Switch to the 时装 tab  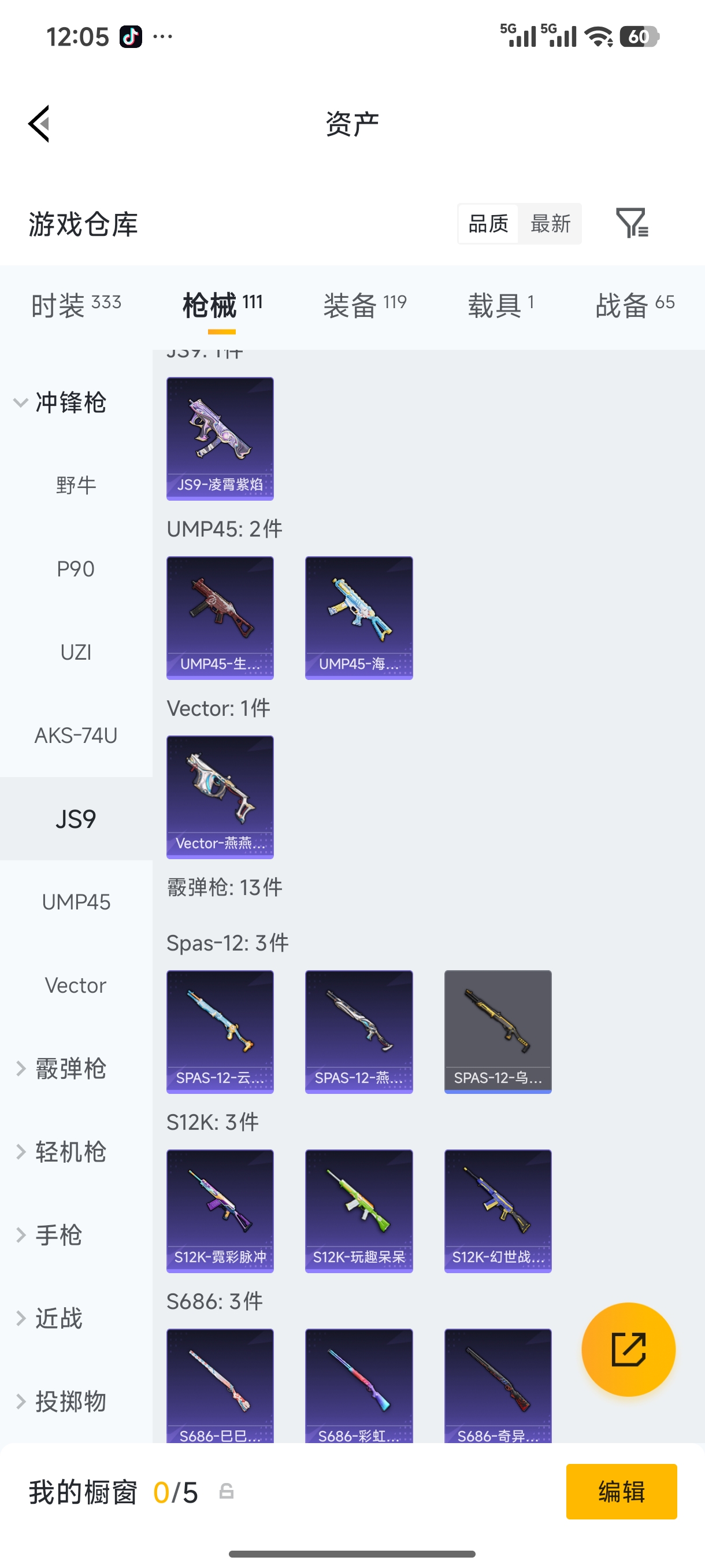[x=76, y=304]
